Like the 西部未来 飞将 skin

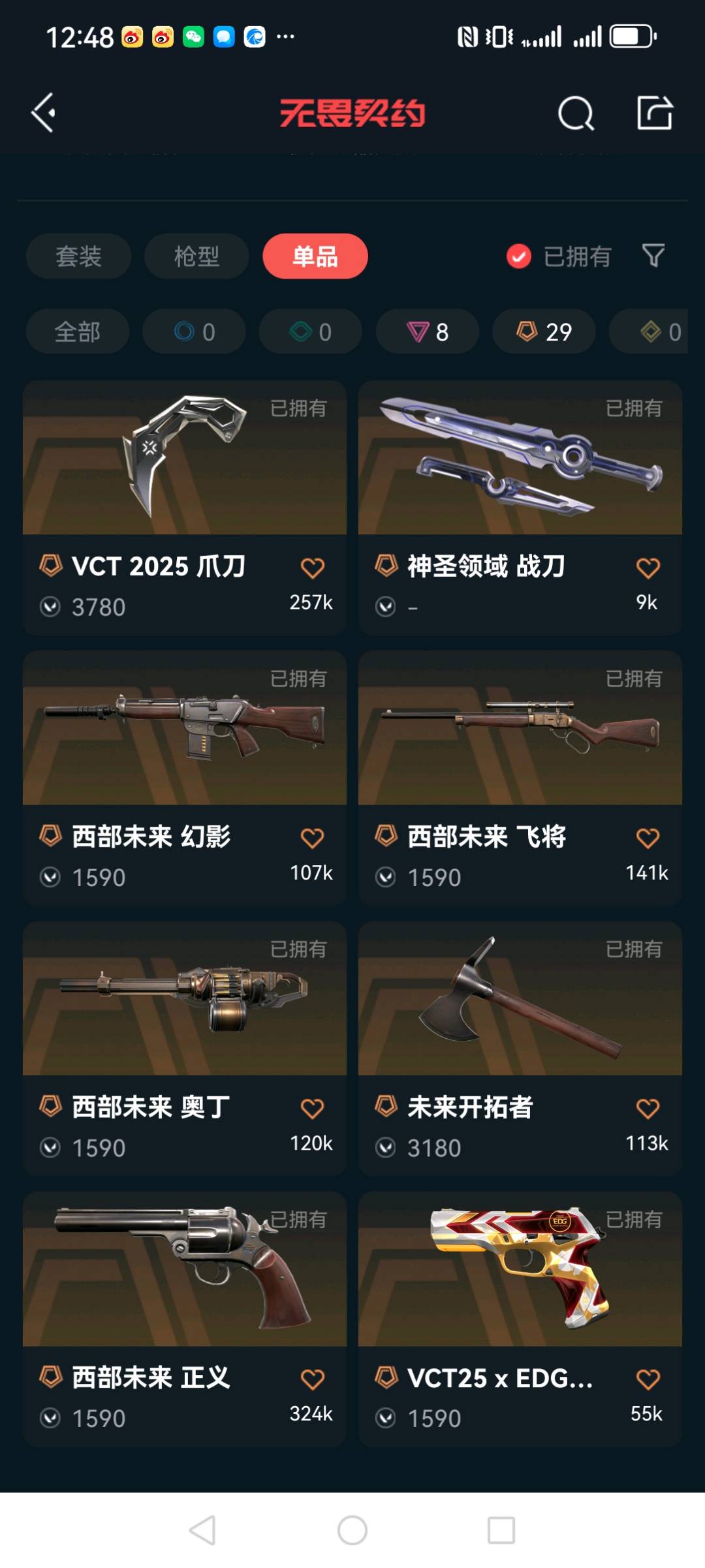coord(648,838)
